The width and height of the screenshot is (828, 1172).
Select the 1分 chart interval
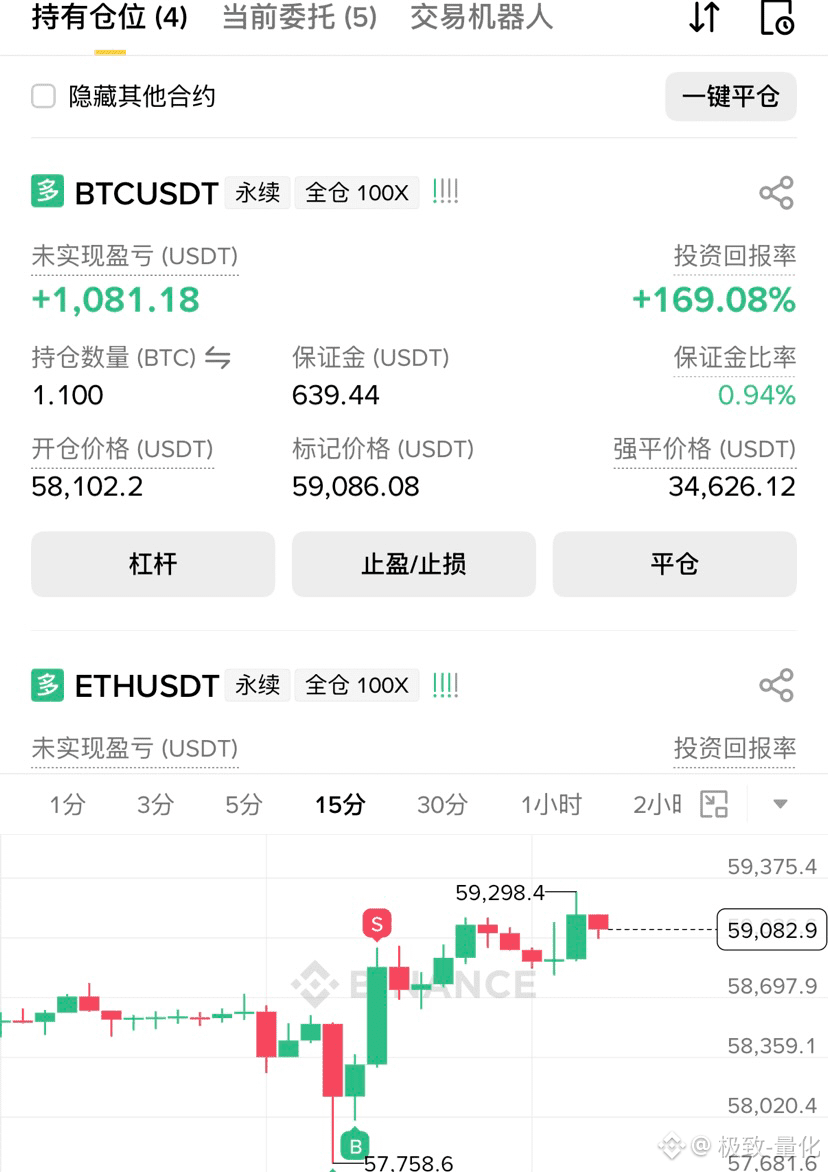67,805
